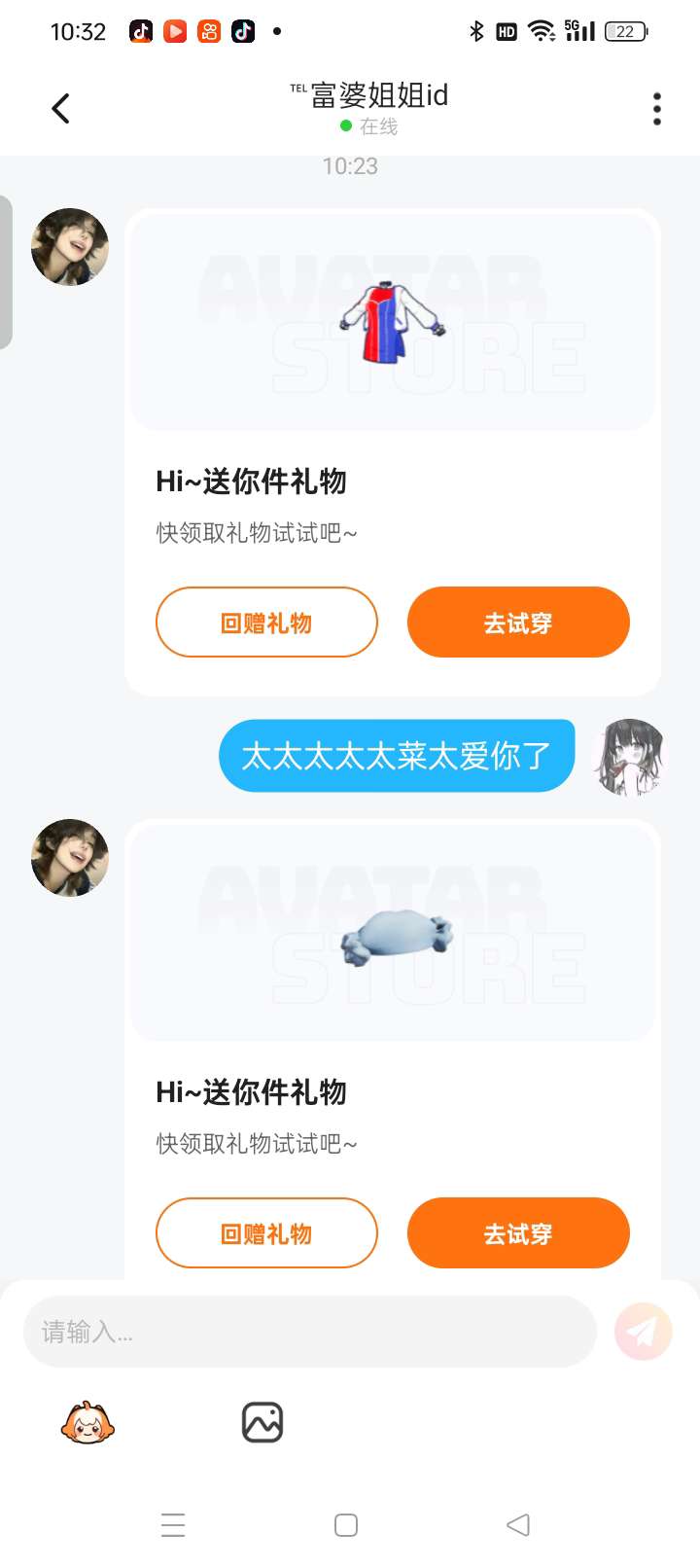This screenshot has width=700, height=1568.
Task: Open the cartoon emoji sticker picker
Action: click(87, 1423)
